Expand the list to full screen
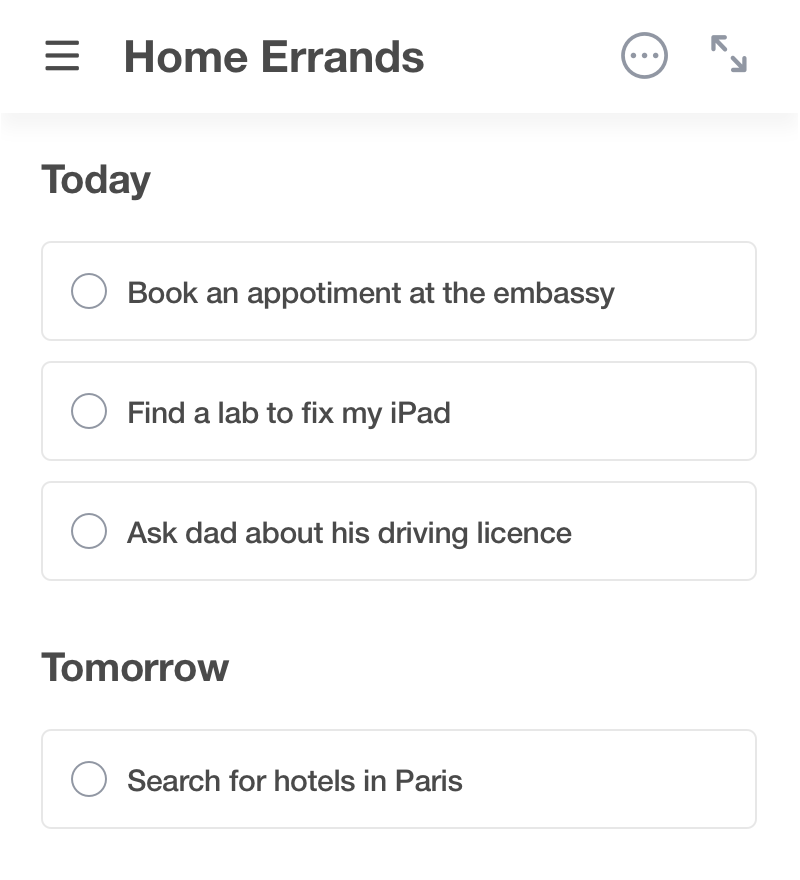 729,55
